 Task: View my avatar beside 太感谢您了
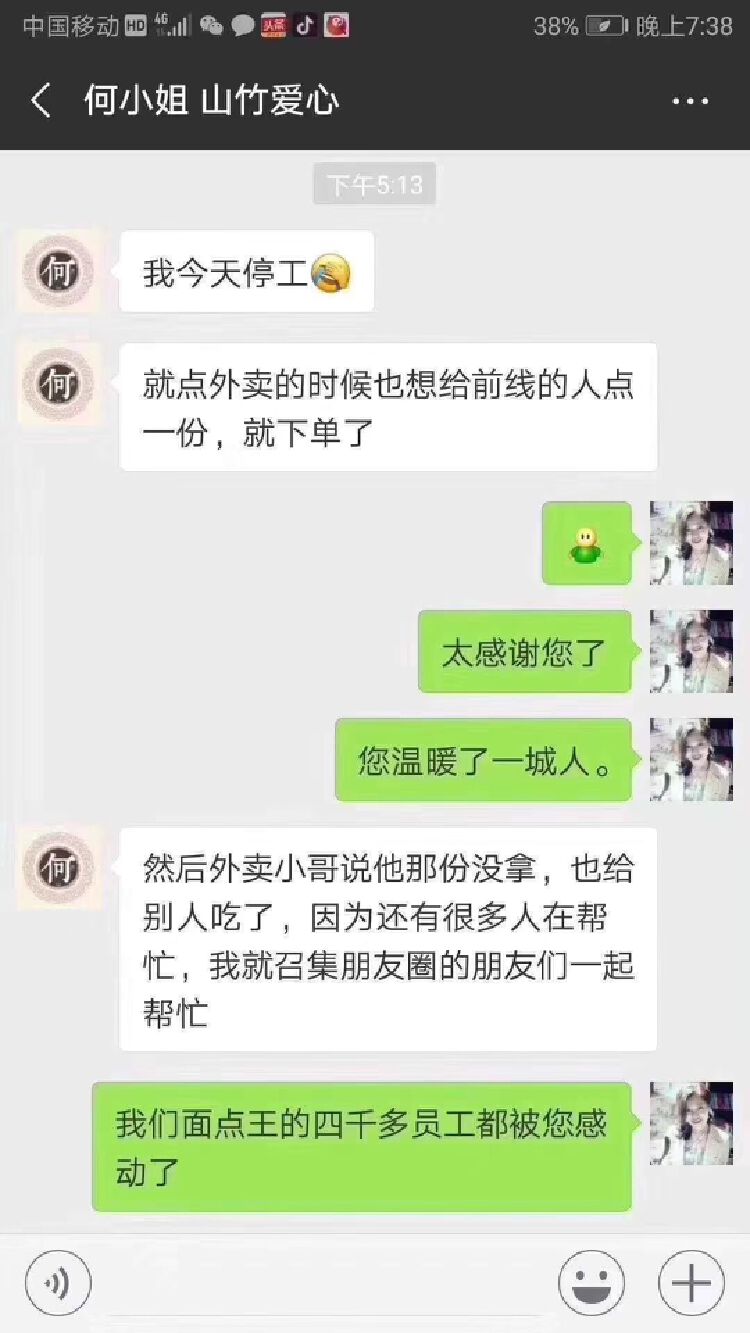click(691, 652)
